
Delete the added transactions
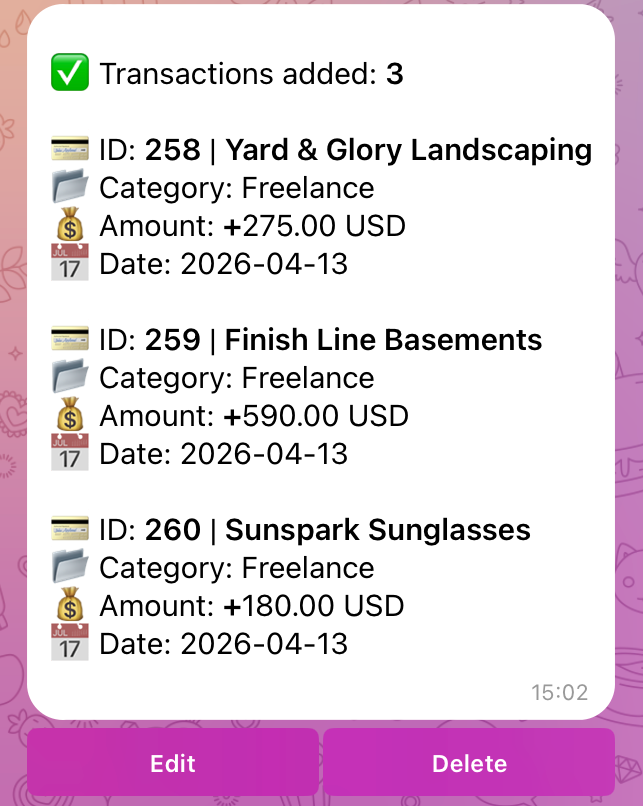(x=469, y=764)
